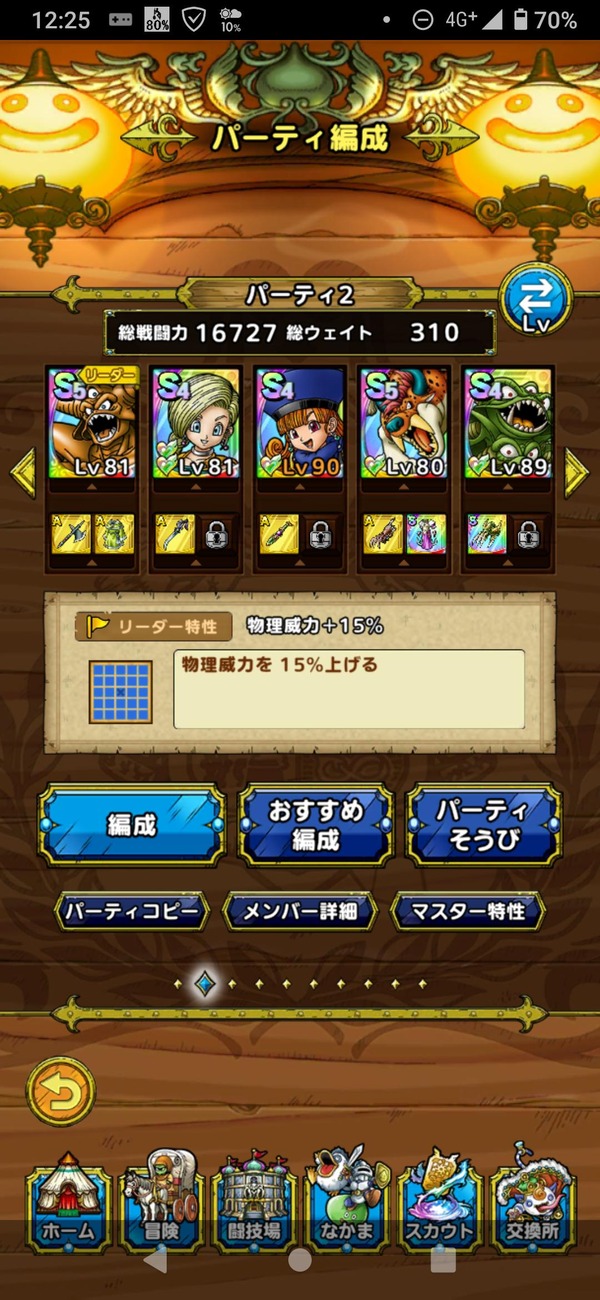600x1300 pixels.
Task: Tap the orange return arrow button
Action: coord(60,1091)
